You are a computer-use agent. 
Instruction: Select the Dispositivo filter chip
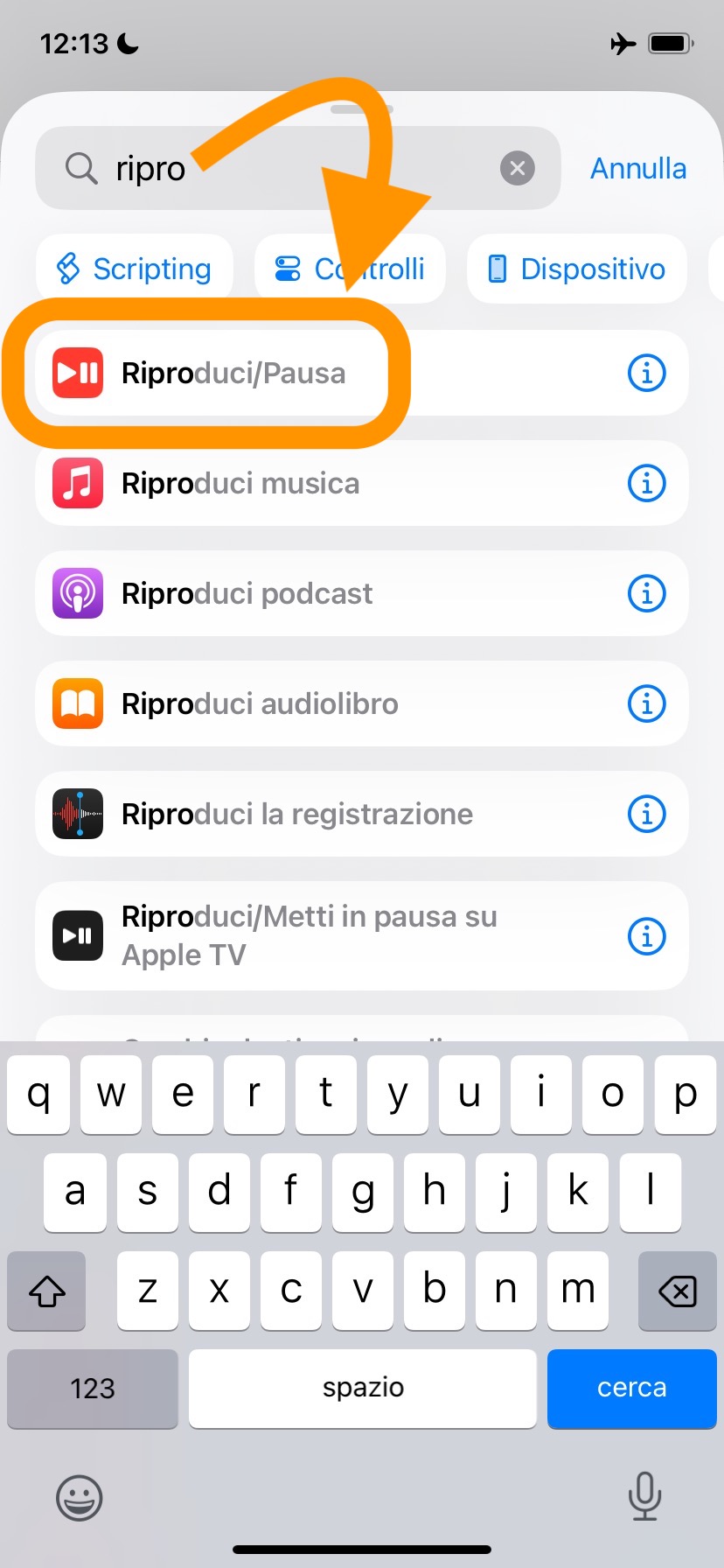click(x=577, y=269)
